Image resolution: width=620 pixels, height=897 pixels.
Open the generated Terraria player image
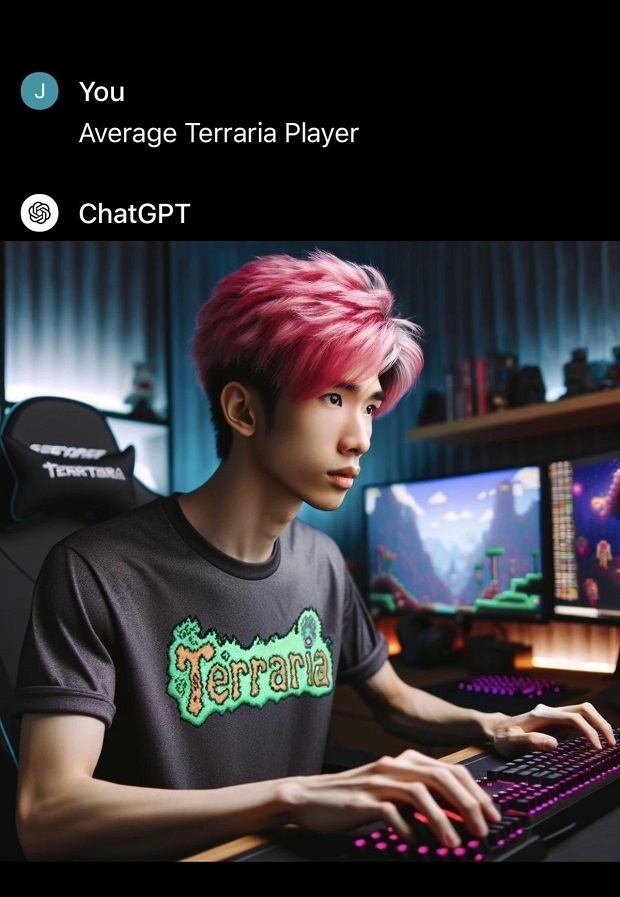coord(310,550)
